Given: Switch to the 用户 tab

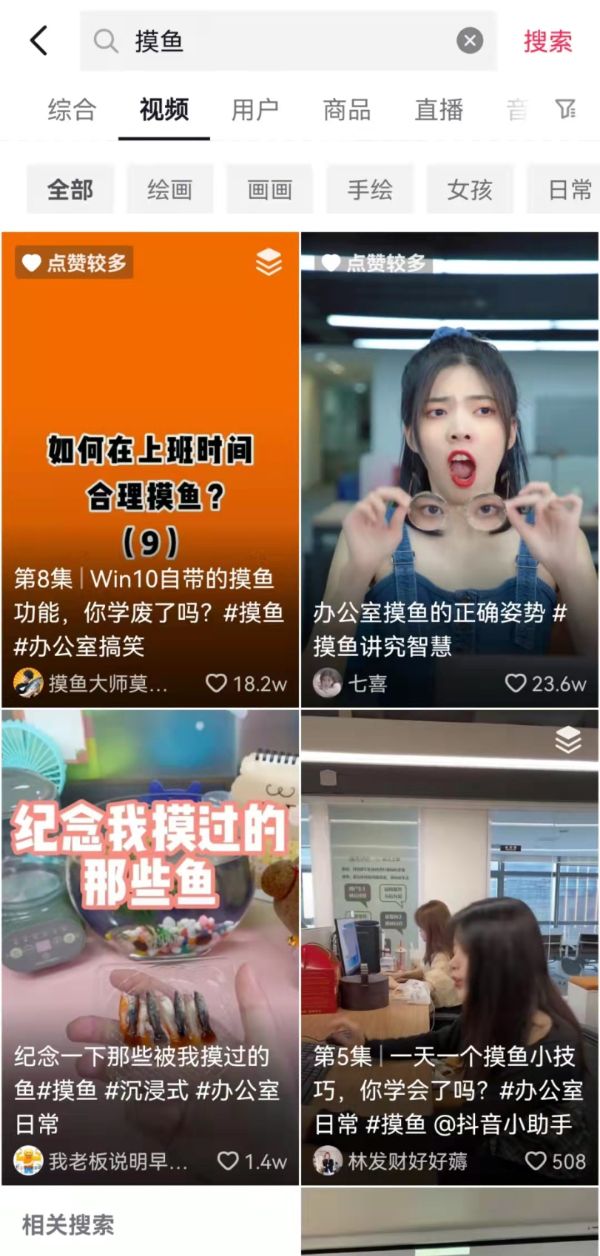Looking at the screenshot, I should tap(255, 109).
